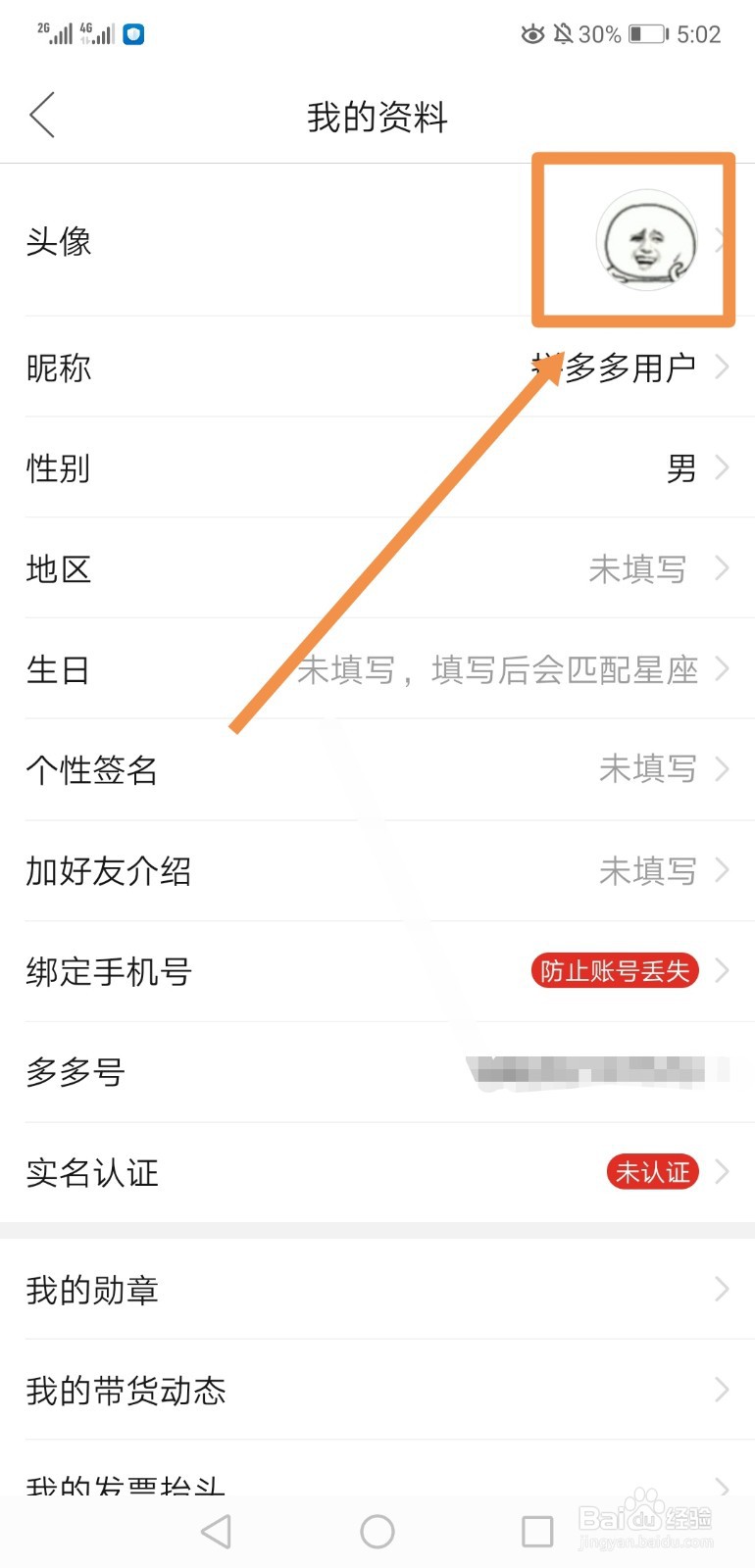Tap the eye icon in the status bar
Screen dimensions: 755x1568
[532, 33]
